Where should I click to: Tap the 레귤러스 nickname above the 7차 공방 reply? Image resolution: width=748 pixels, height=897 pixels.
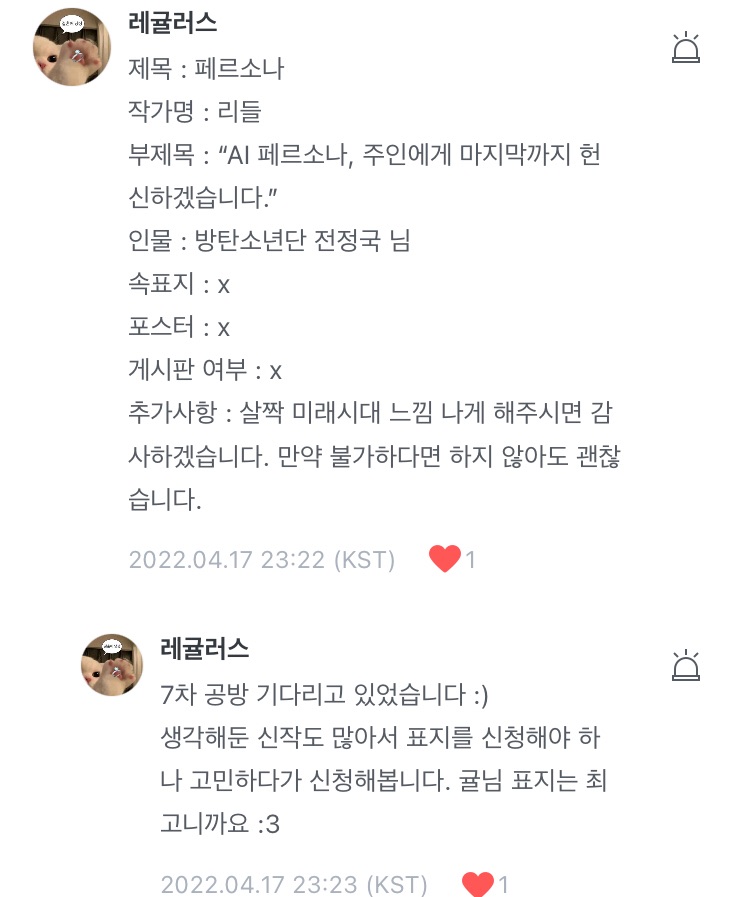tap(205, 648)
